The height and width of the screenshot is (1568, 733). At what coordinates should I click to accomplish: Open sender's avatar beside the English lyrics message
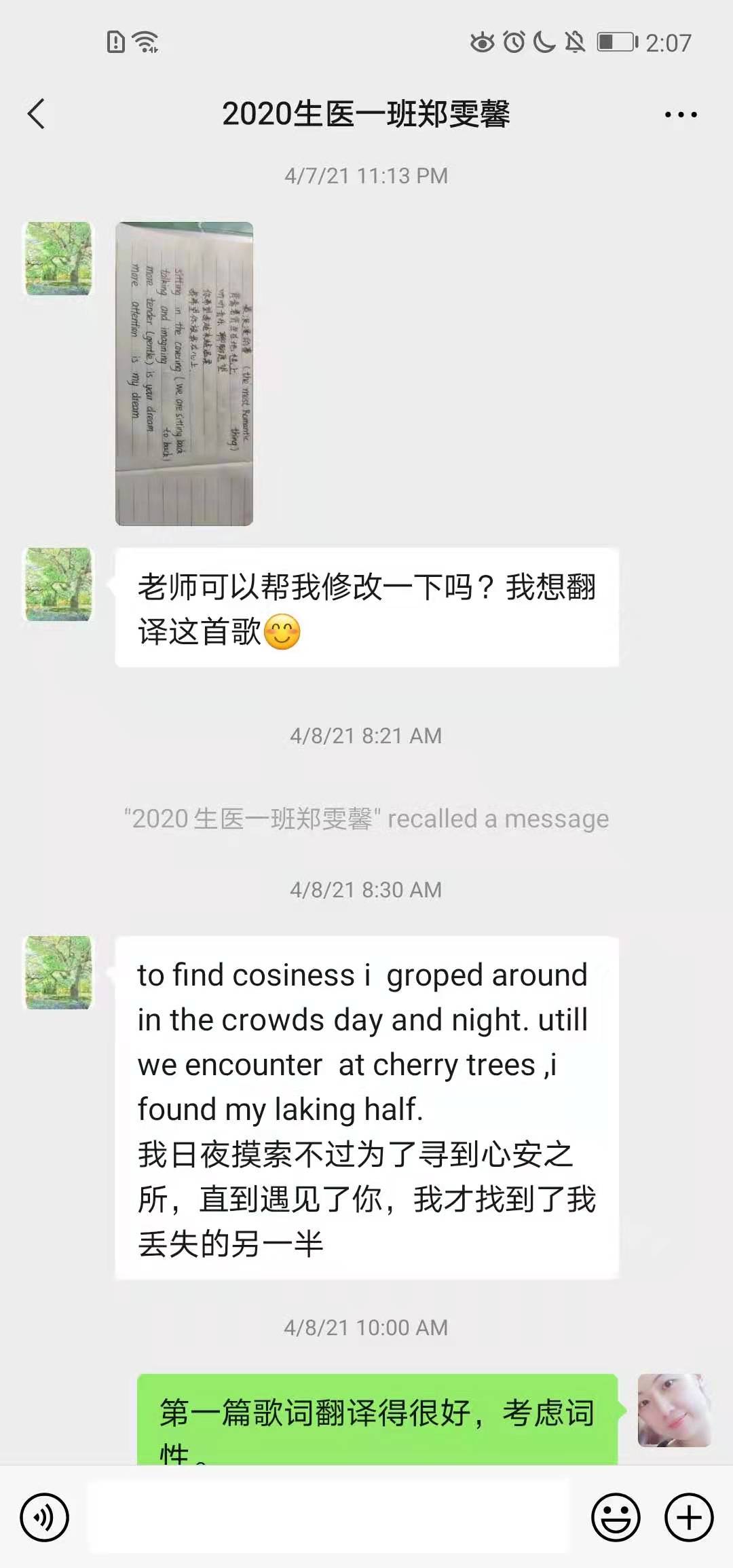click(x=58, y=972)
